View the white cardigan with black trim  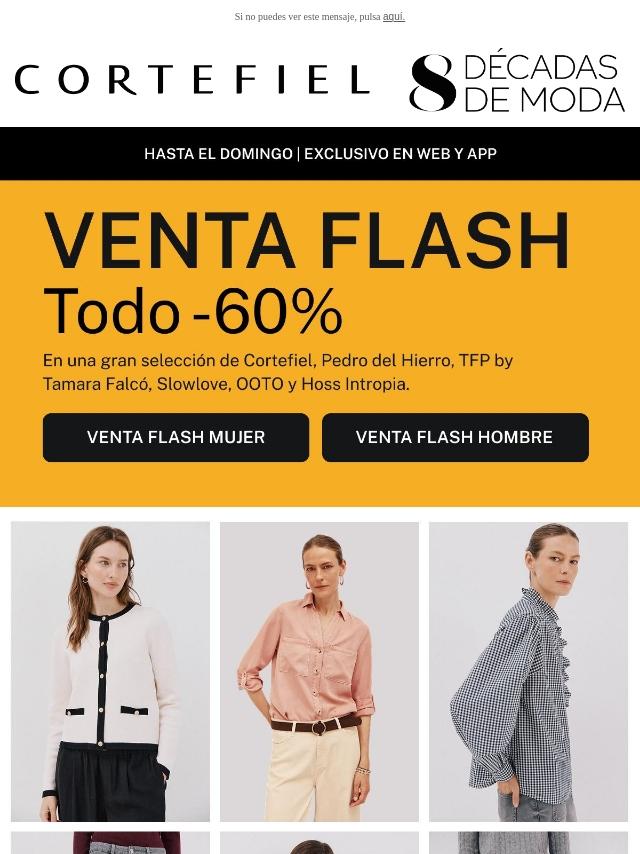click(x=110, y=671)
